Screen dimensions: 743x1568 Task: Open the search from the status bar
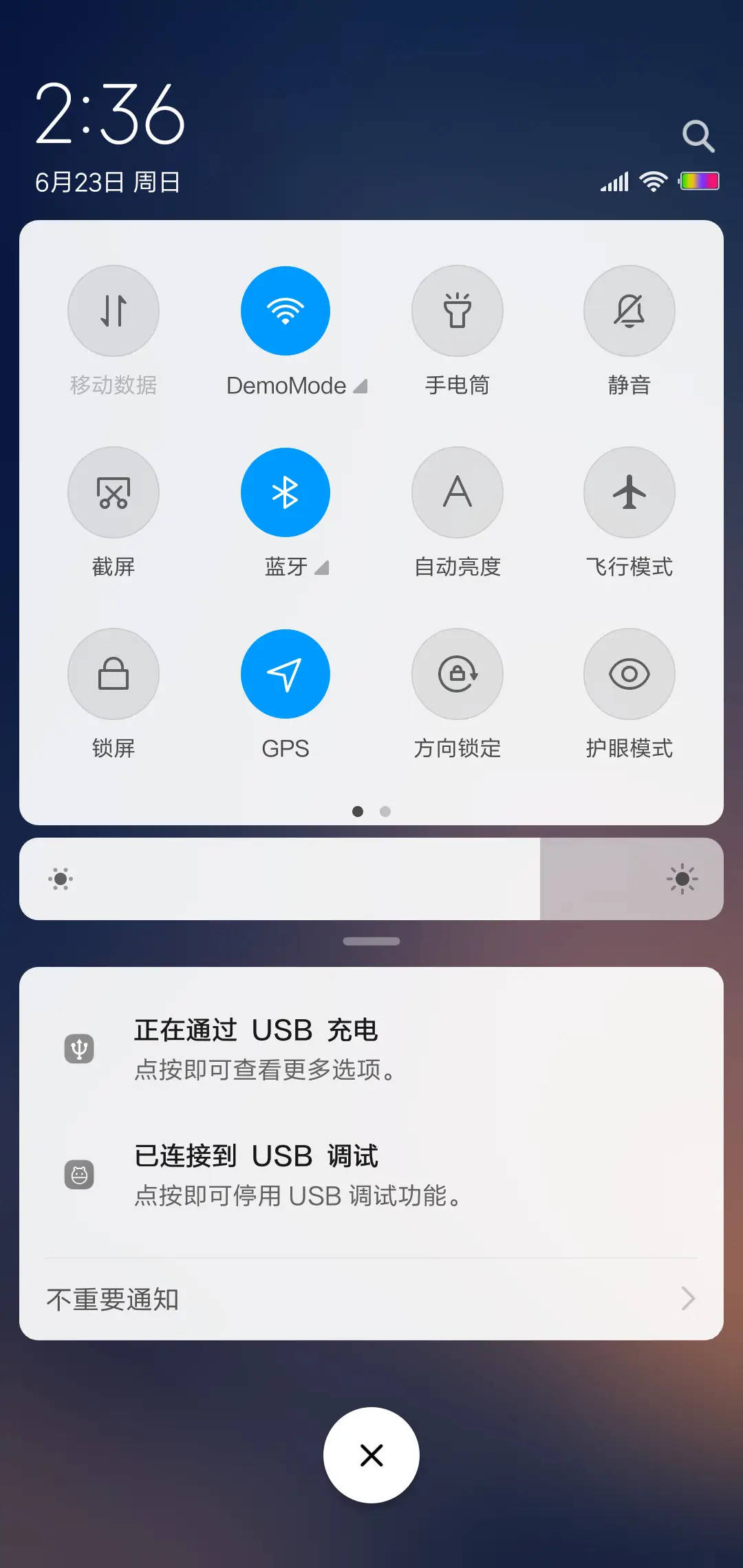pyautogui.click(x=699, y=135)
